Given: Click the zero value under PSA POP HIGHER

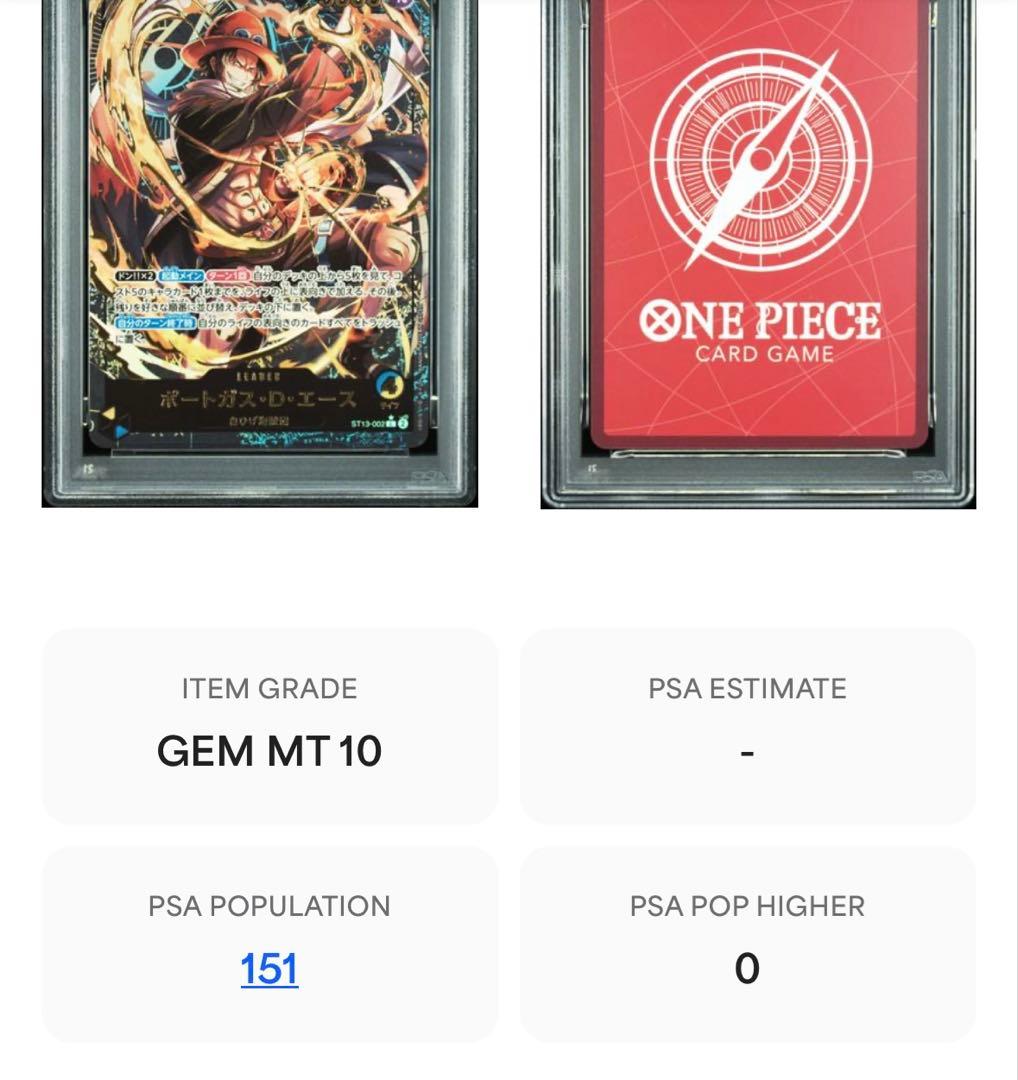Looking at the screenshot, I should [747, 968].
